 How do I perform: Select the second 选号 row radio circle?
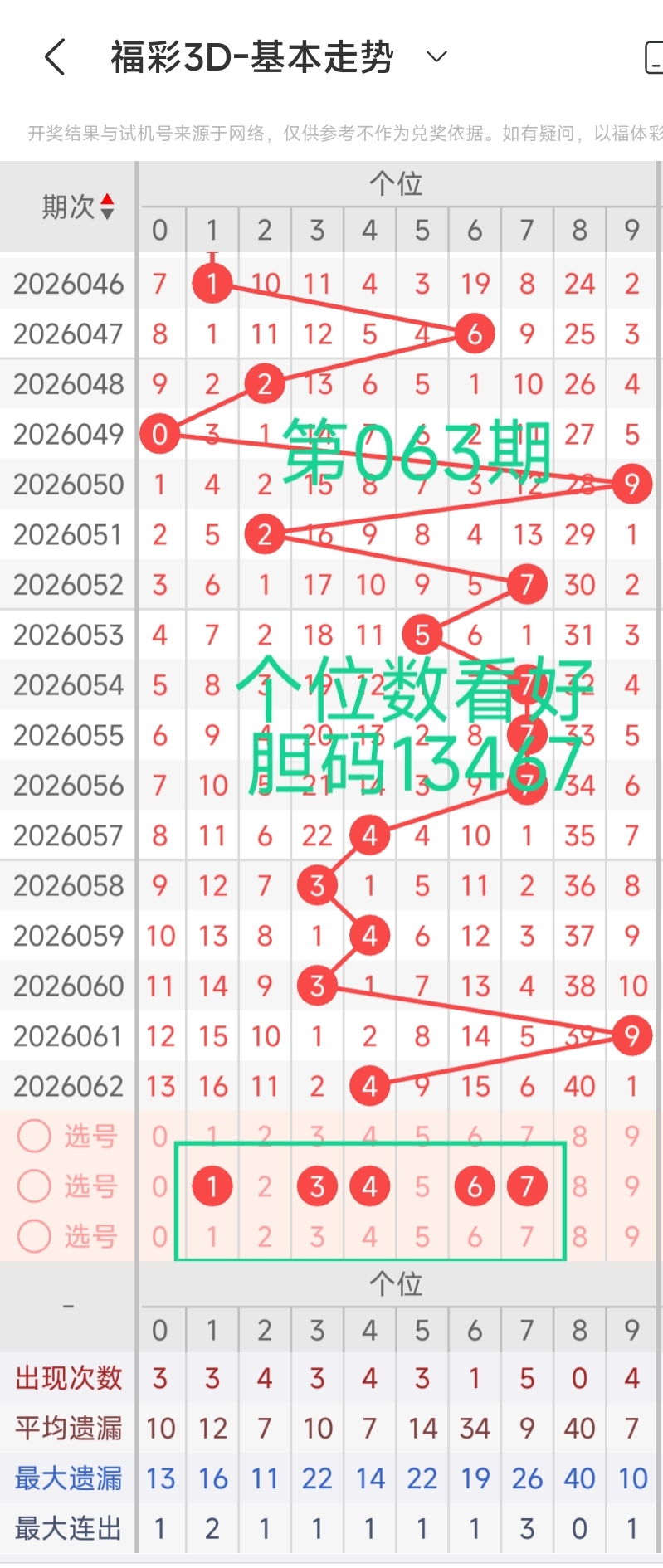[34, 1186]
